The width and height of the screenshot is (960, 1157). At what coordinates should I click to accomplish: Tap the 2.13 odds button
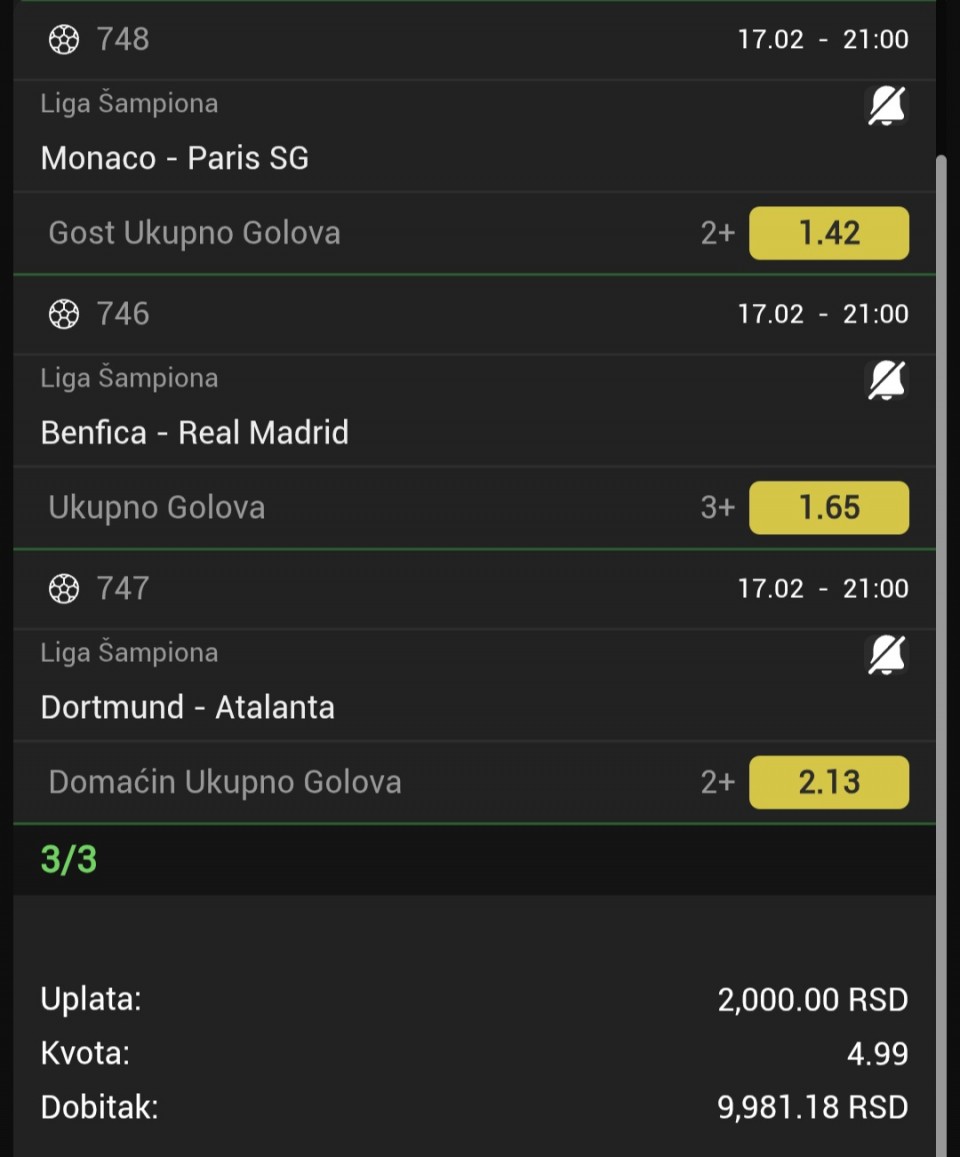(x=829, y=782)
